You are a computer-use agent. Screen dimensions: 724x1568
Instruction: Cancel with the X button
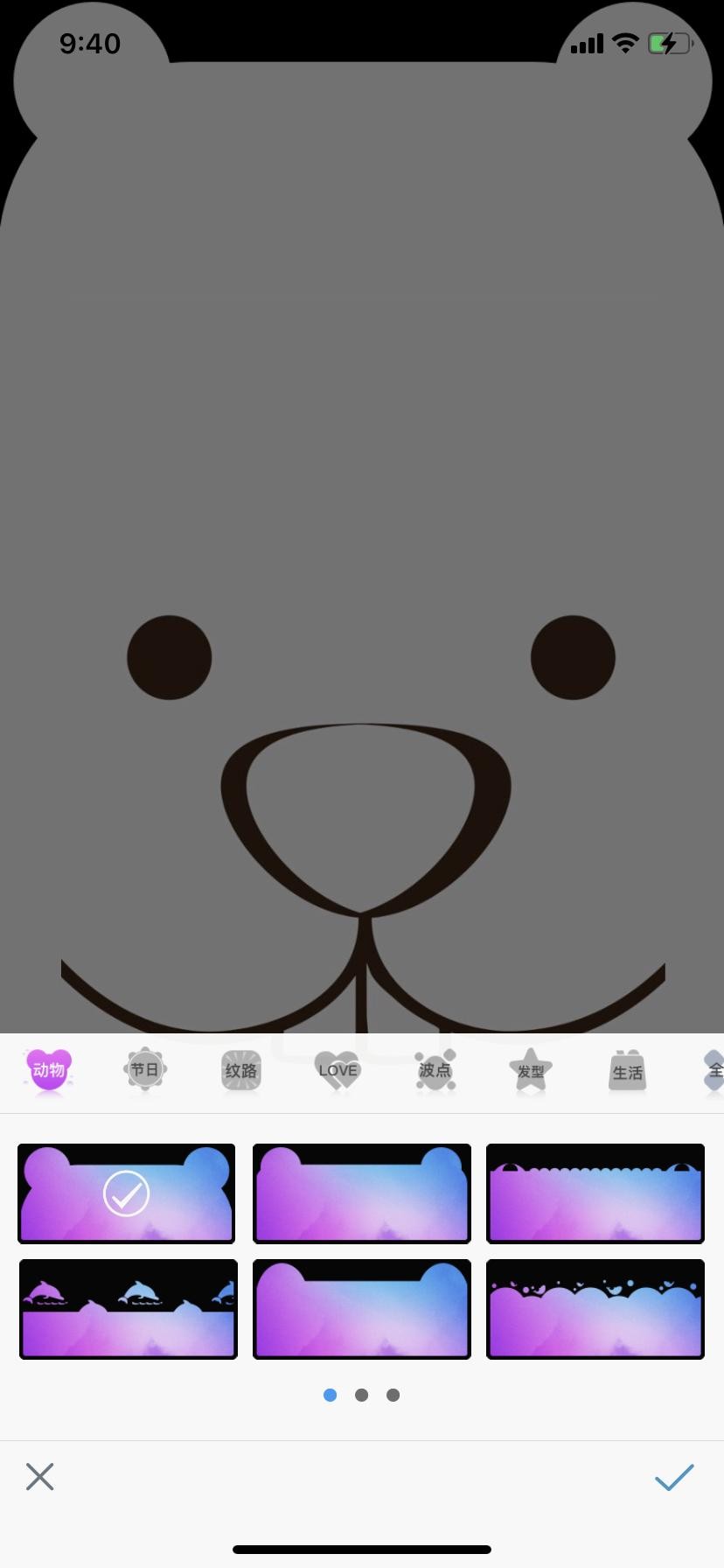[x=40, y=1476]
